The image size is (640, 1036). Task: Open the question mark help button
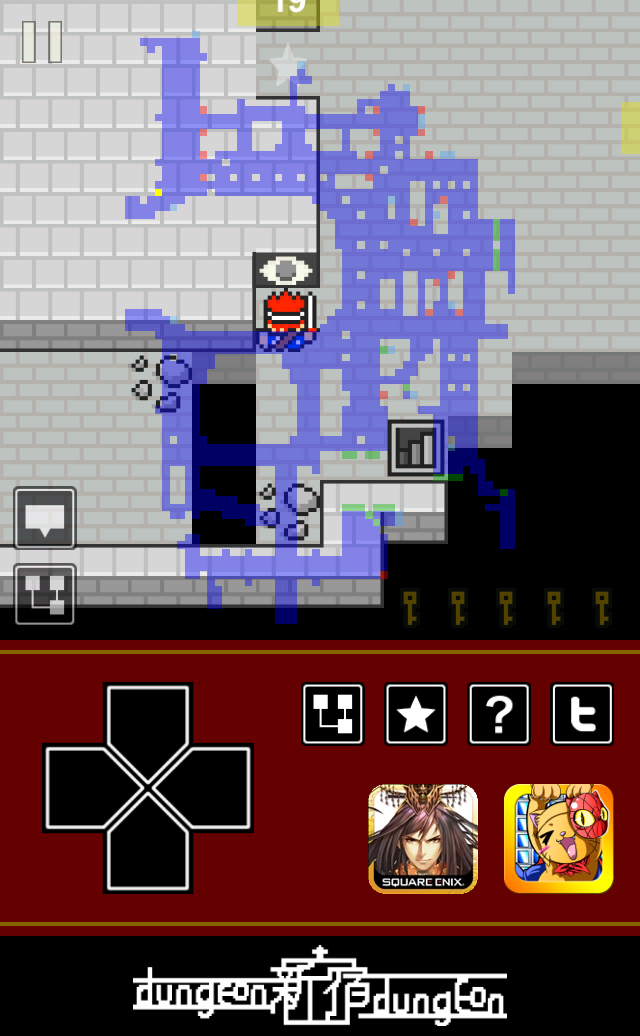point(499,714)
